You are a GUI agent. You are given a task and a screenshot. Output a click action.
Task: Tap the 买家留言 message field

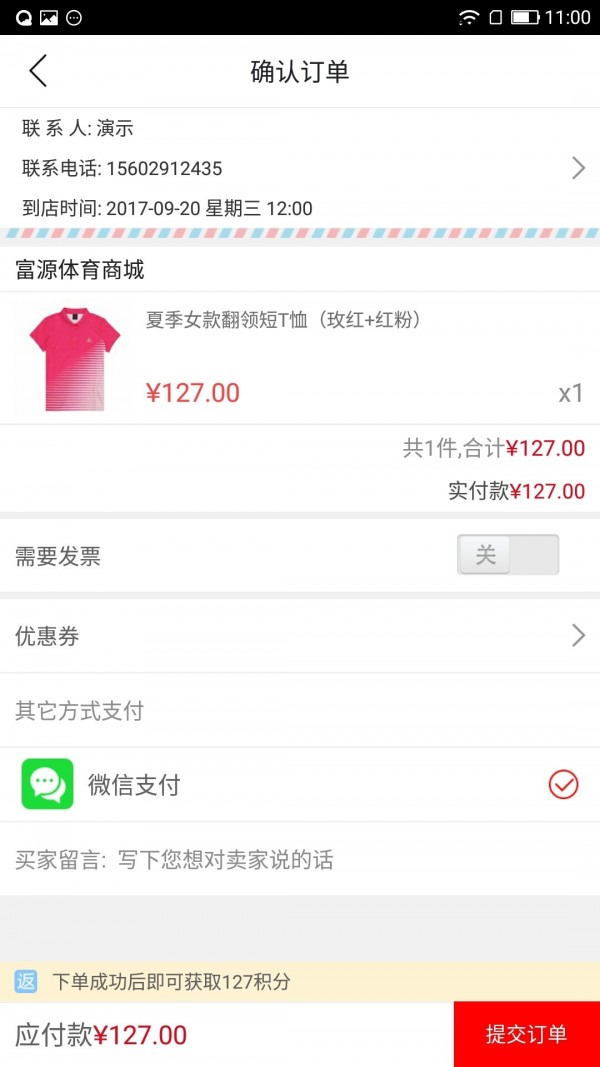(x=300, y=860)
